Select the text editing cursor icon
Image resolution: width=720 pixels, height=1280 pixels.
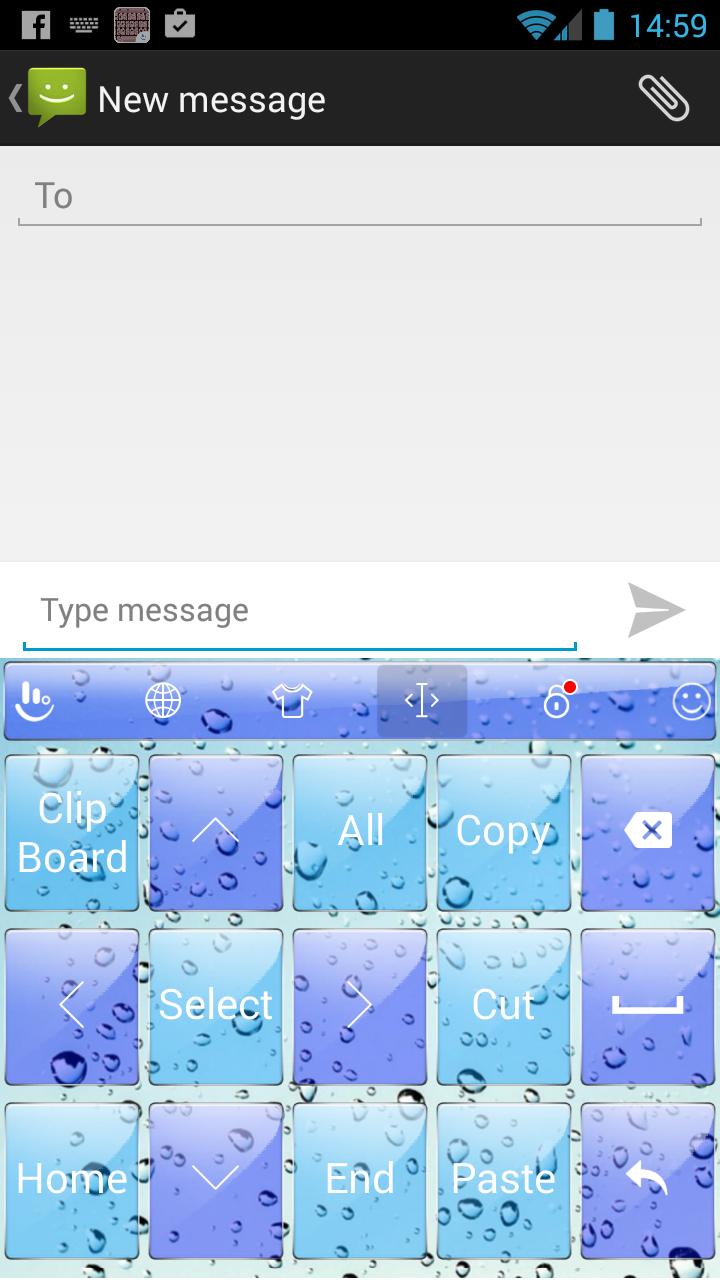pos(423,701)
